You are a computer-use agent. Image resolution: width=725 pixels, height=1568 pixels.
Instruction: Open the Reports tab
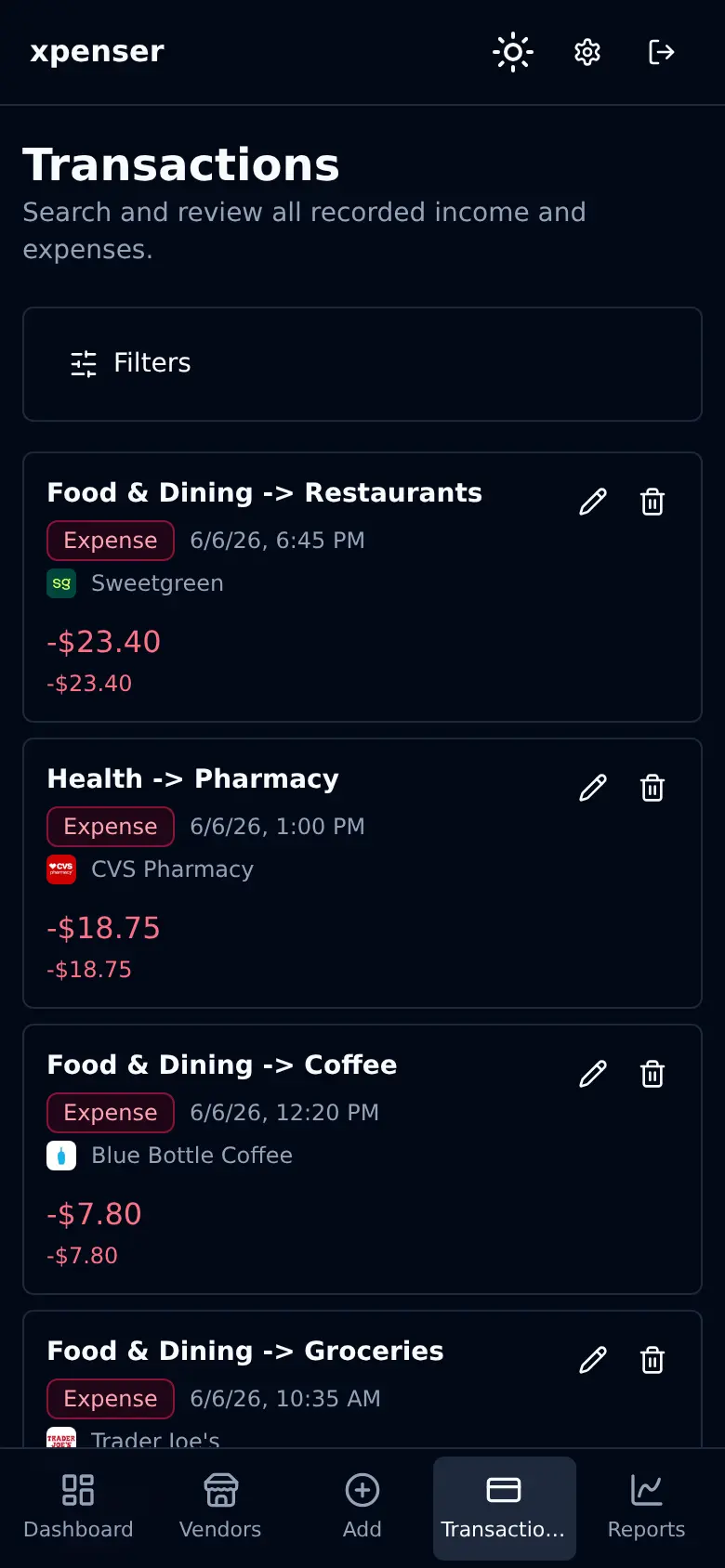(x=646, y=1508)
